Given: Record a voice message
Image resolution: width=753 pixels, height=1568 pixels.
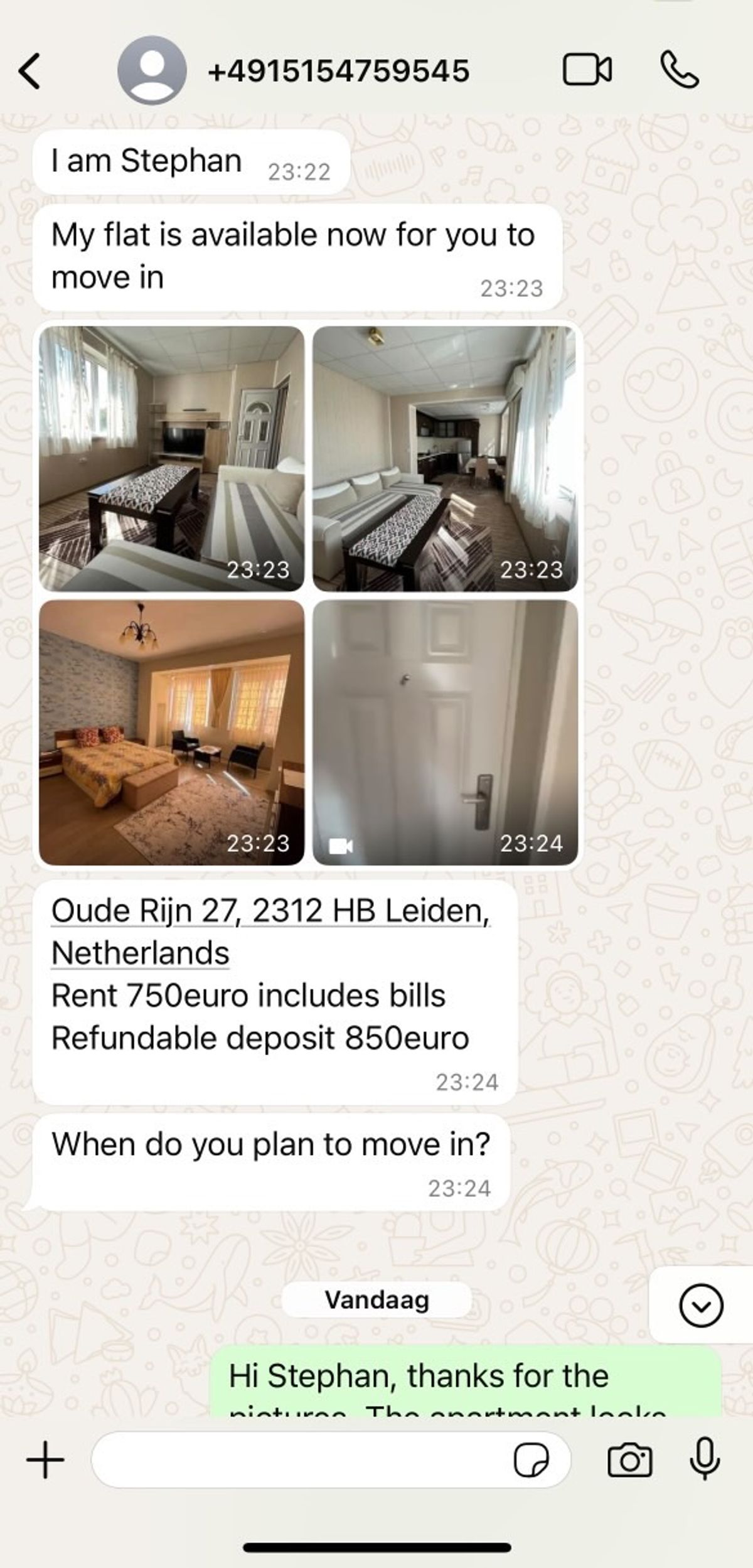Looking at the screenshot, I should coord(705,1459).
